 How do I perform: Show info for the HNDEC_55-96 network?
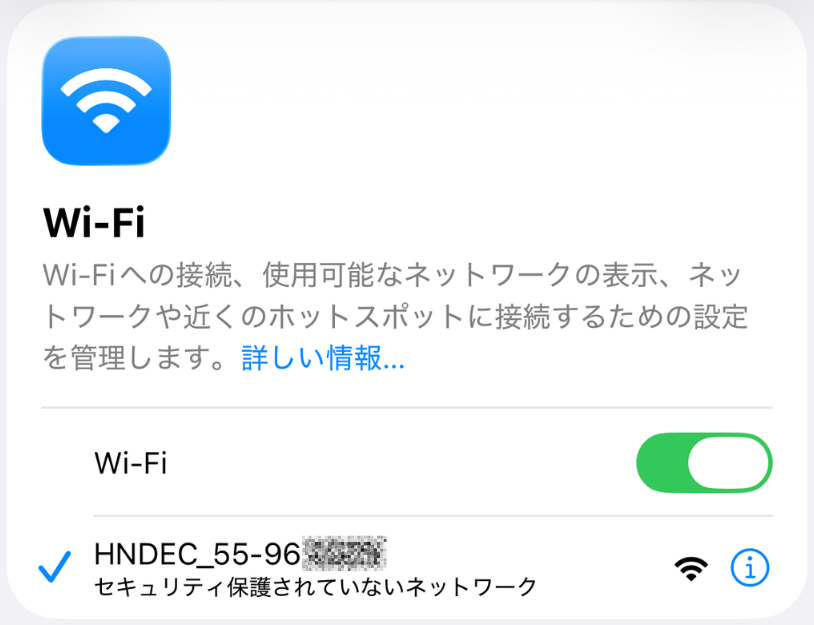(751, 568)
